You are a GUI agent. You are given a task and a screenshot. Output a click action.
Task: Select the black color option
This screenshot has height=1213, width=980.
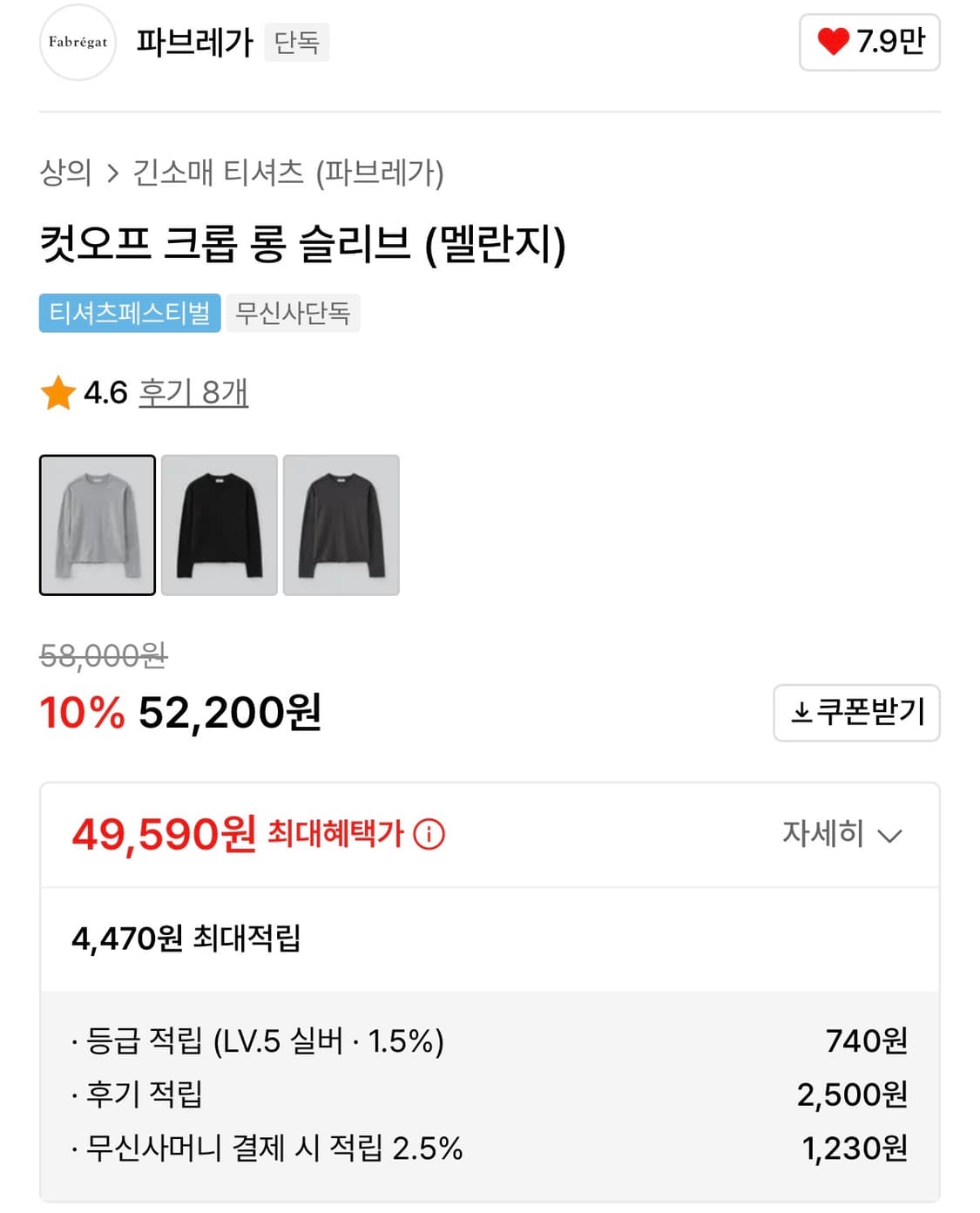click(x=219, y=525)
